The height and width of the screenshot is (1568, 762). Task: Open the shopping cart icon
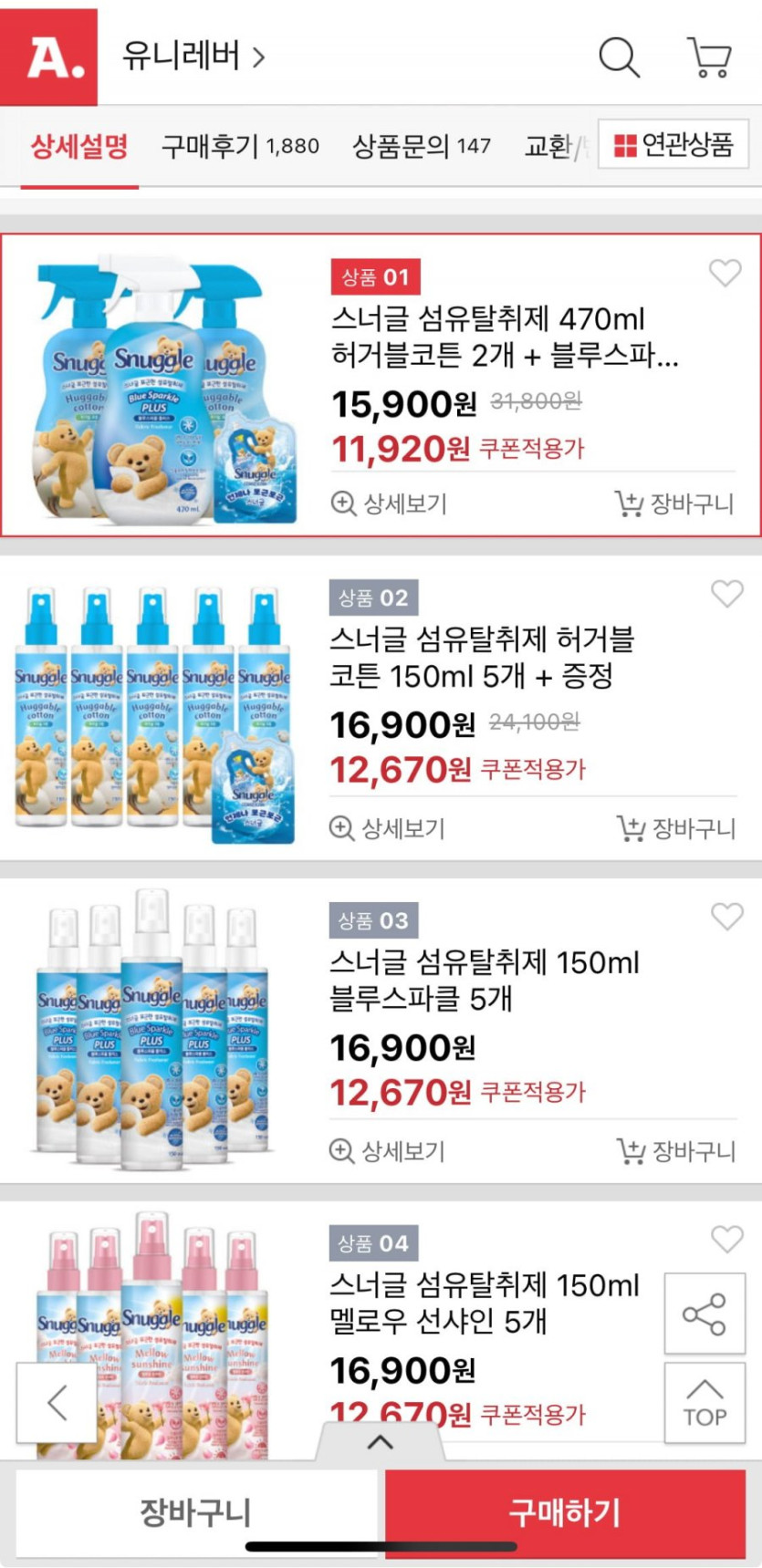point(709,57)
